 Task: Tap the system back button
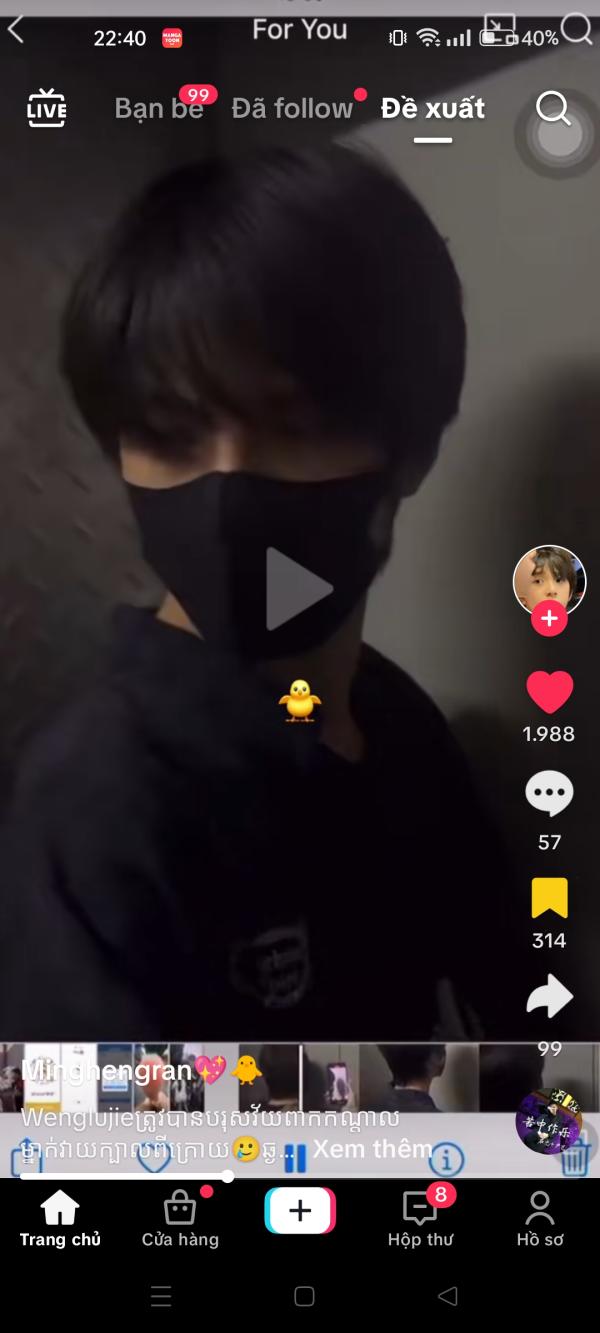[447, 1296]
